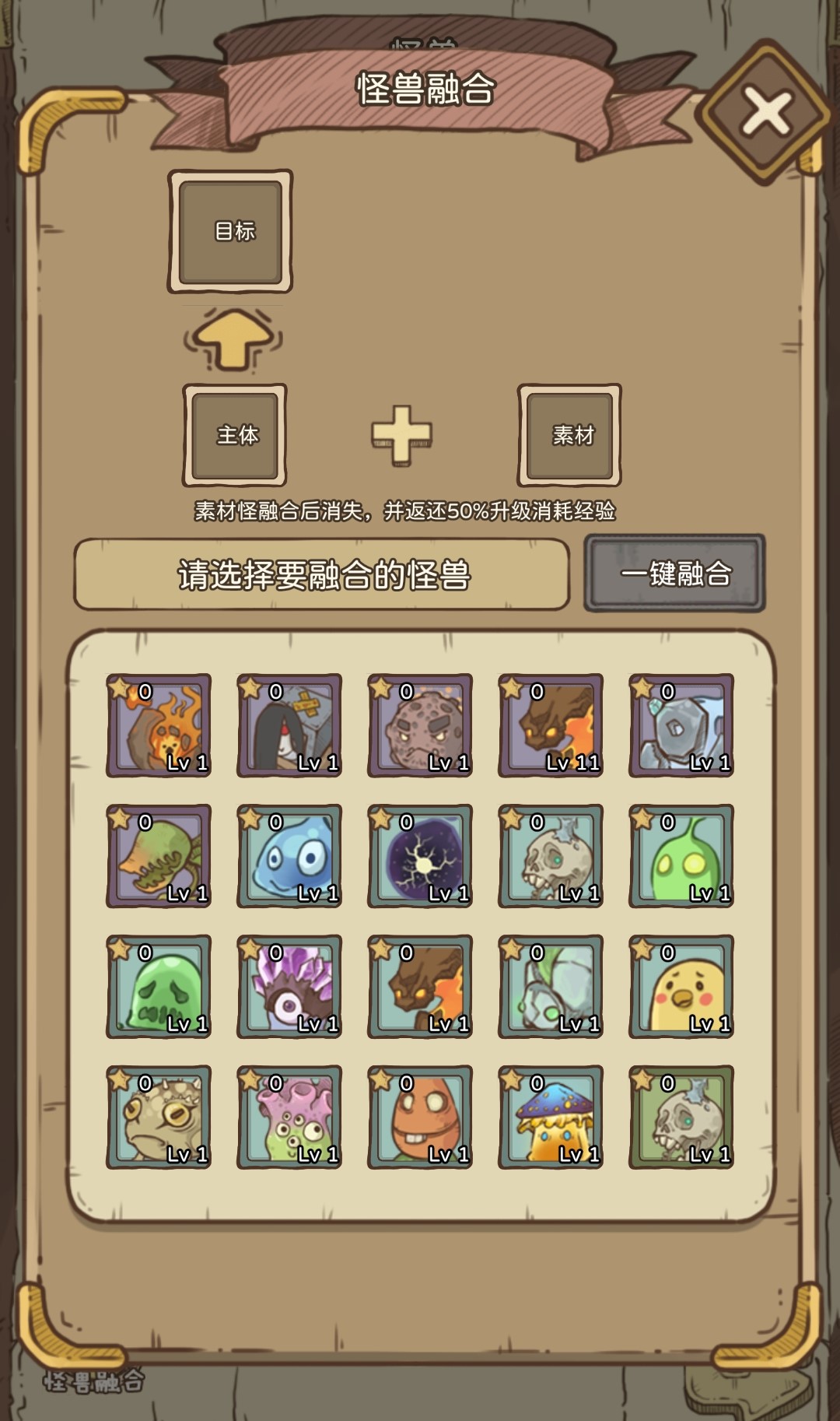Select the blue water slime monster

[289, 856]
